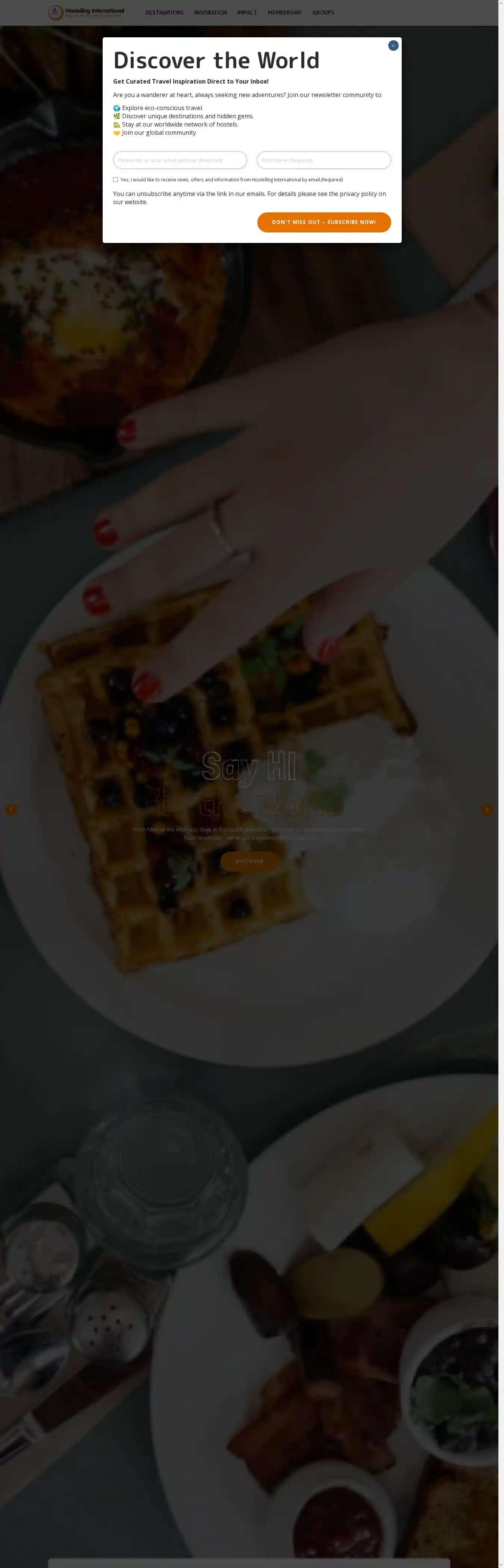Open the Destinations menu
Image resolution: width=504 pixels, height=1568 pixels.
(x=164, y=13)
